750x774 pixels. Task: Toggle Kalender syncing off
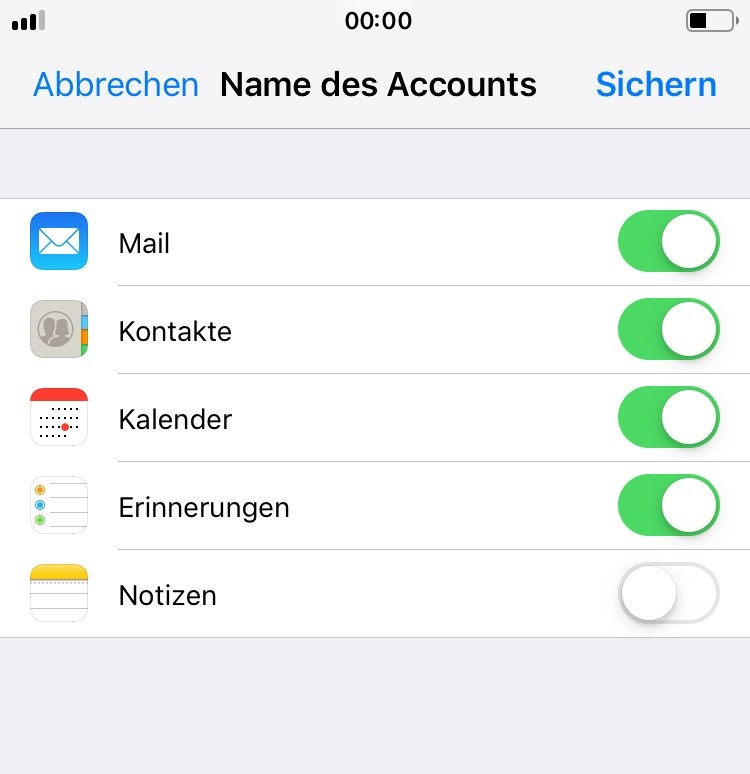[668, 417]
